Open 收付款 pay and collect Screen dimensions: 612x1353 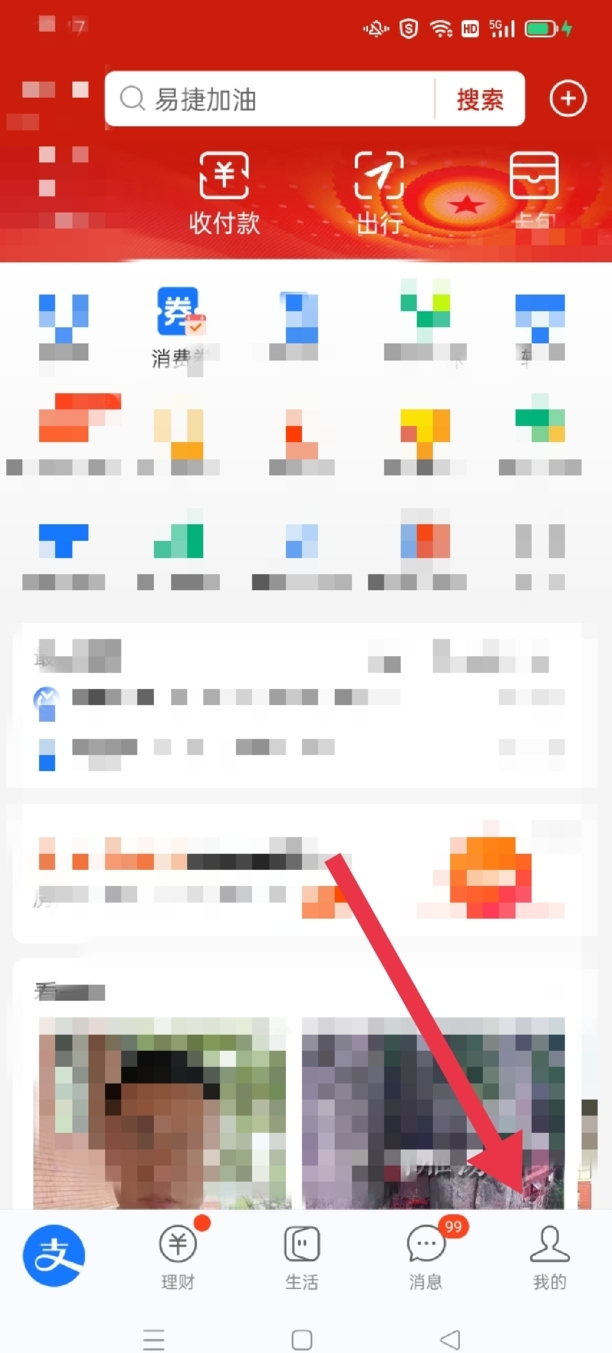coord(224,192)
